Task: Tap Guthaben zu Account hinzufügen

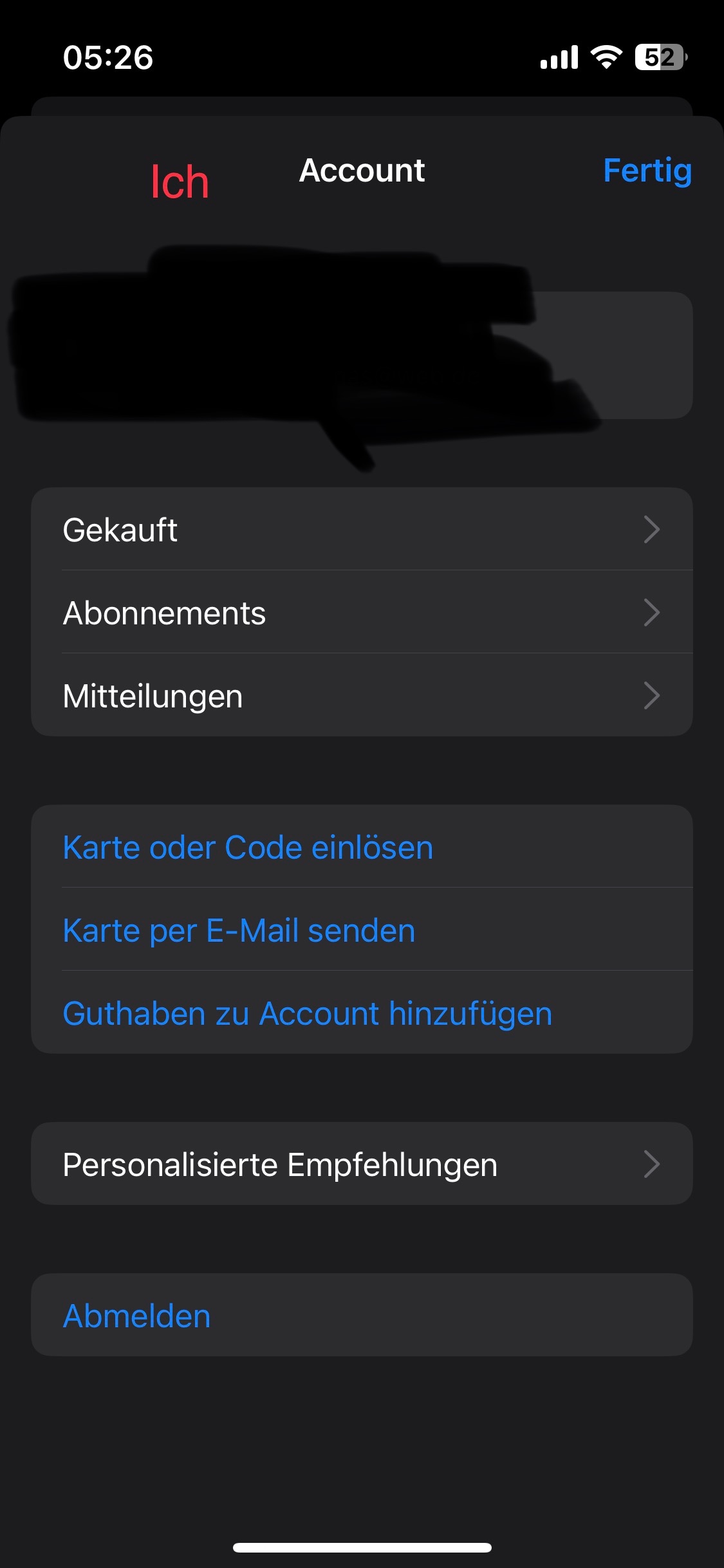Action: (308, 1013)
